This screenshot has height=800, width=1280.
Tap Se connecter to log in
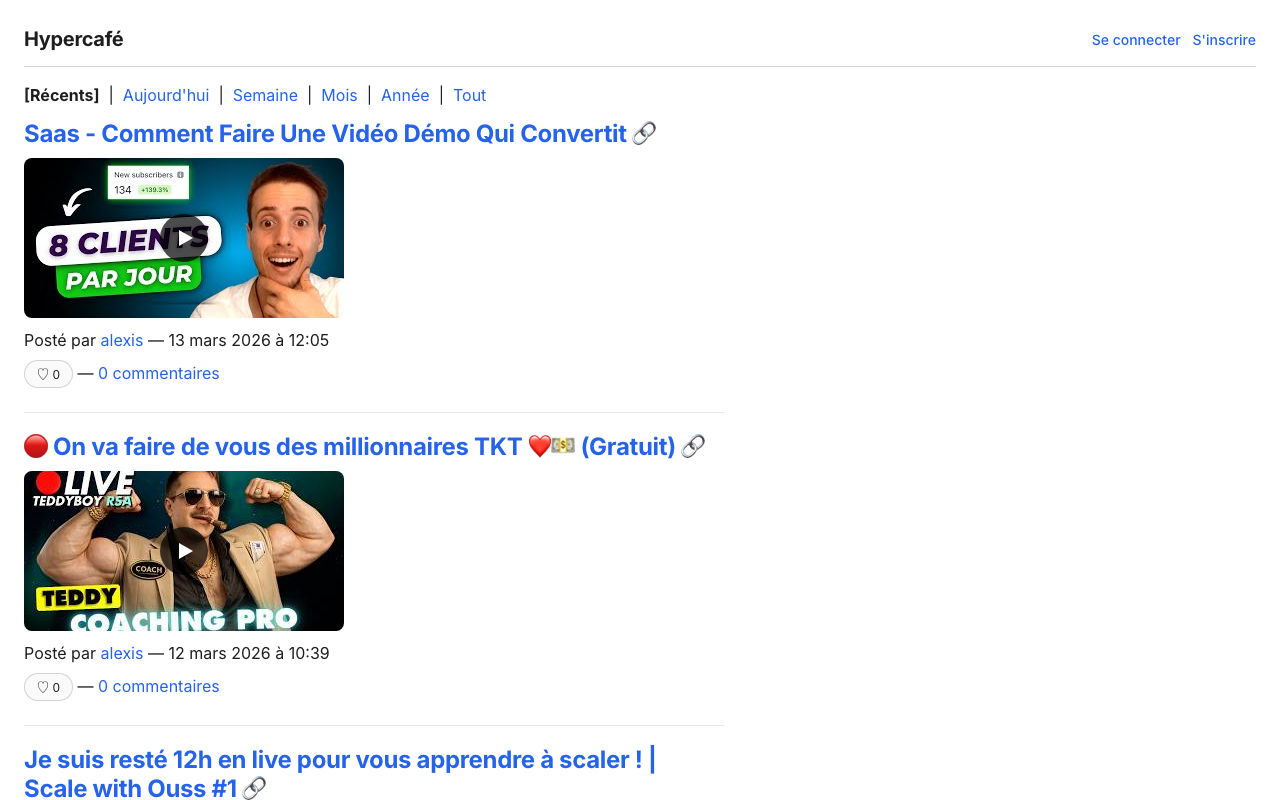pyautogui.click(x=1135, y=40)
